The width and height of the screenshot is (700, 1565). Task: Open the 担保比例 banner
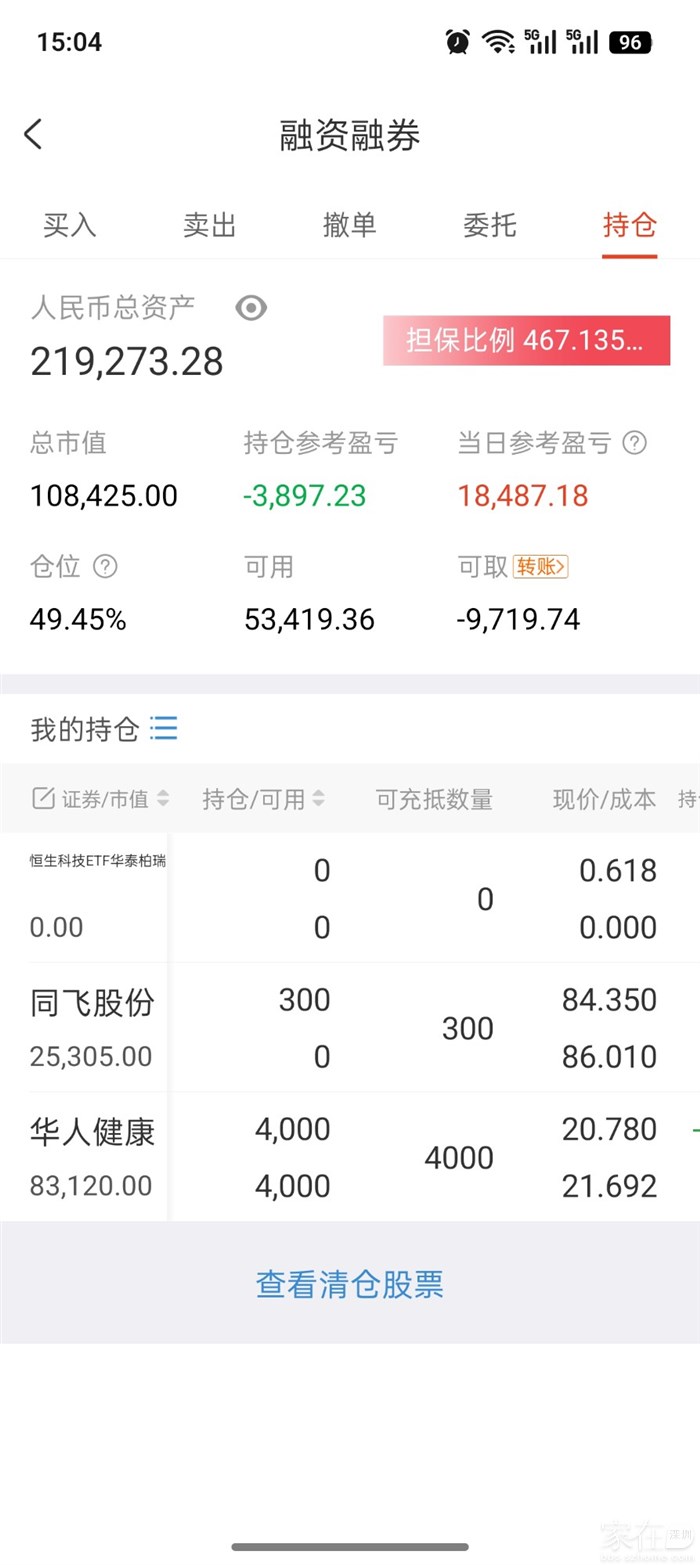[x=527, y=340]
